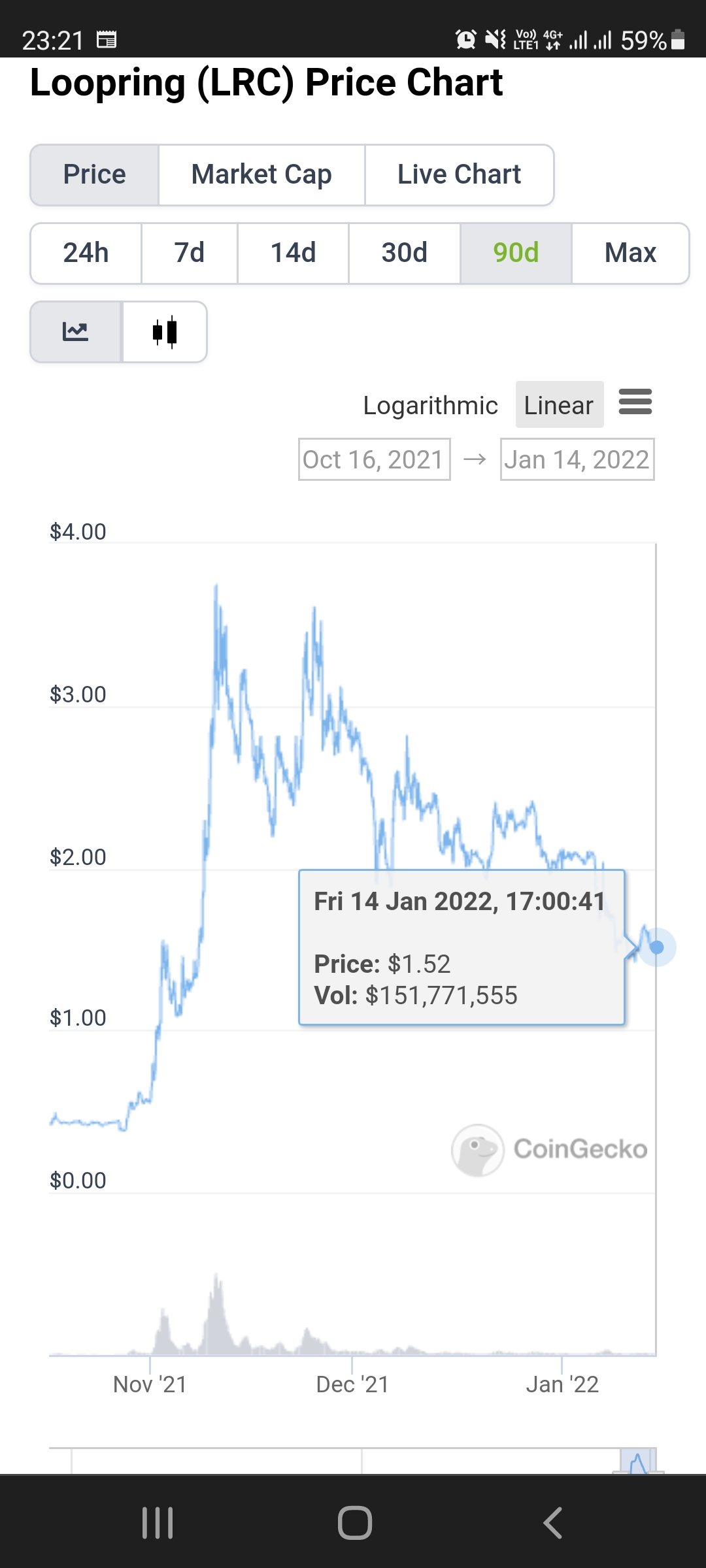
Task: Set chart scale to Linear
Action: [559, 405]
